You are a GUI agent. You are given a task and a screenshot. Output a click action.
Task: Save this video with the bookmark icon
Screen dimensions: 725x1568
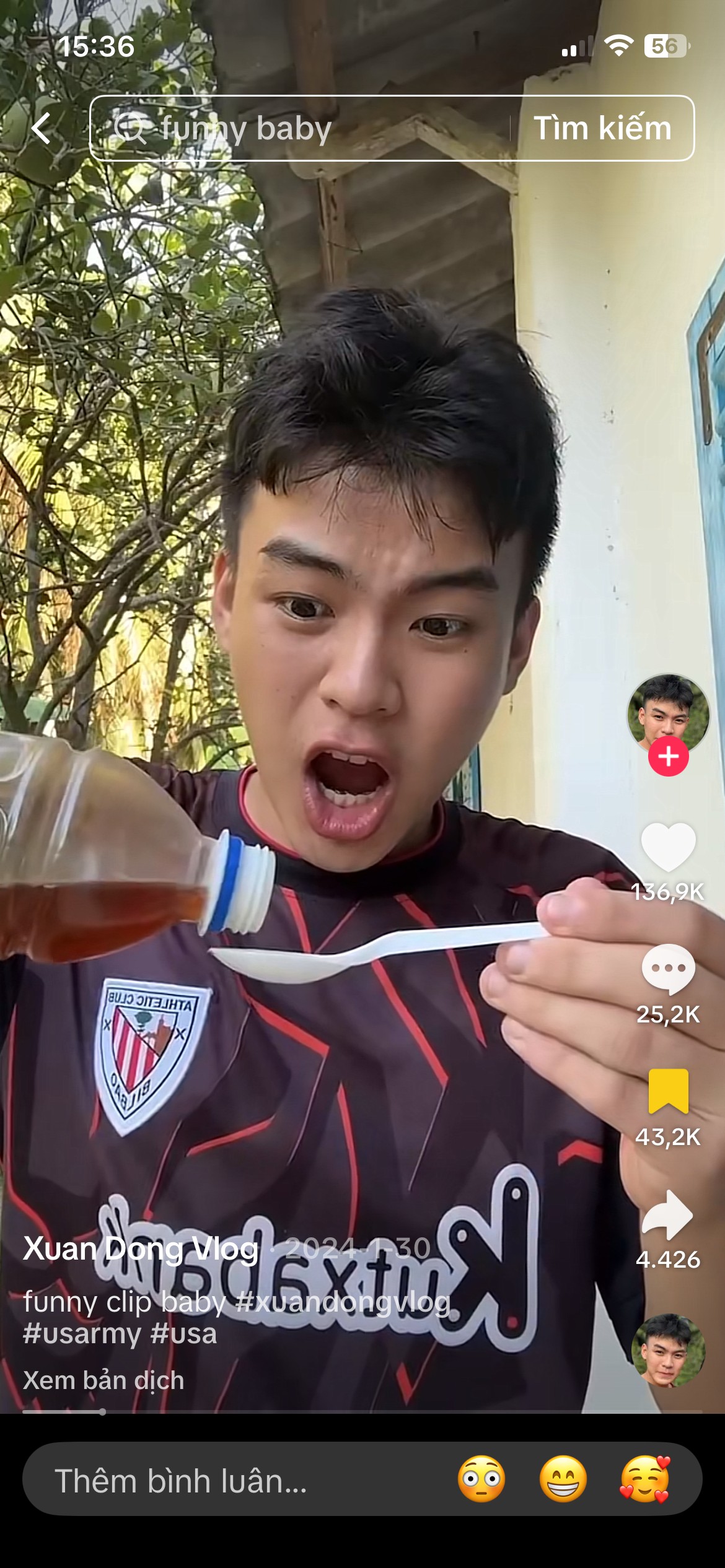coord(668,1092)
